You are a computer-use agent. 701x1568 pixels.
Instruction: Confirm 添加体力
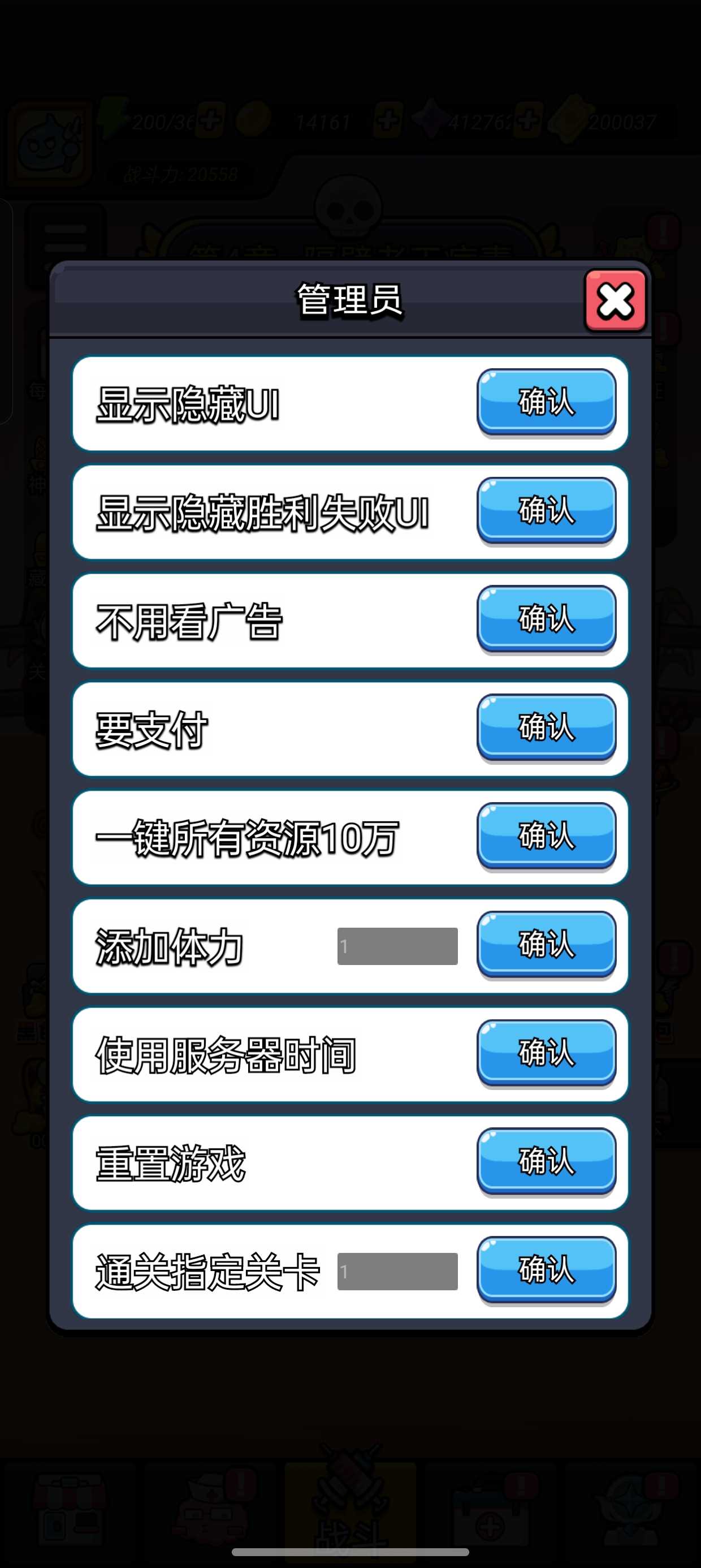(546, 944)
